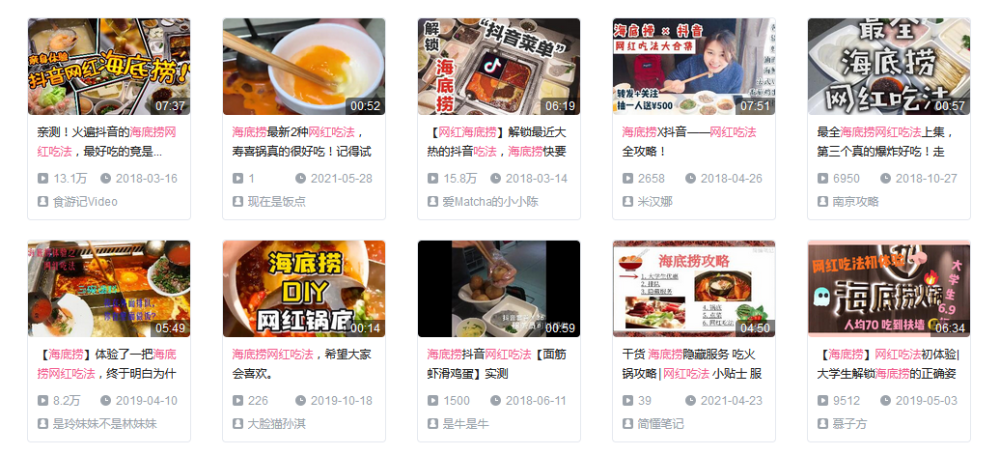
Task: Play the 05:49 video posted 2019-04-10
Action: pos(108,288)
